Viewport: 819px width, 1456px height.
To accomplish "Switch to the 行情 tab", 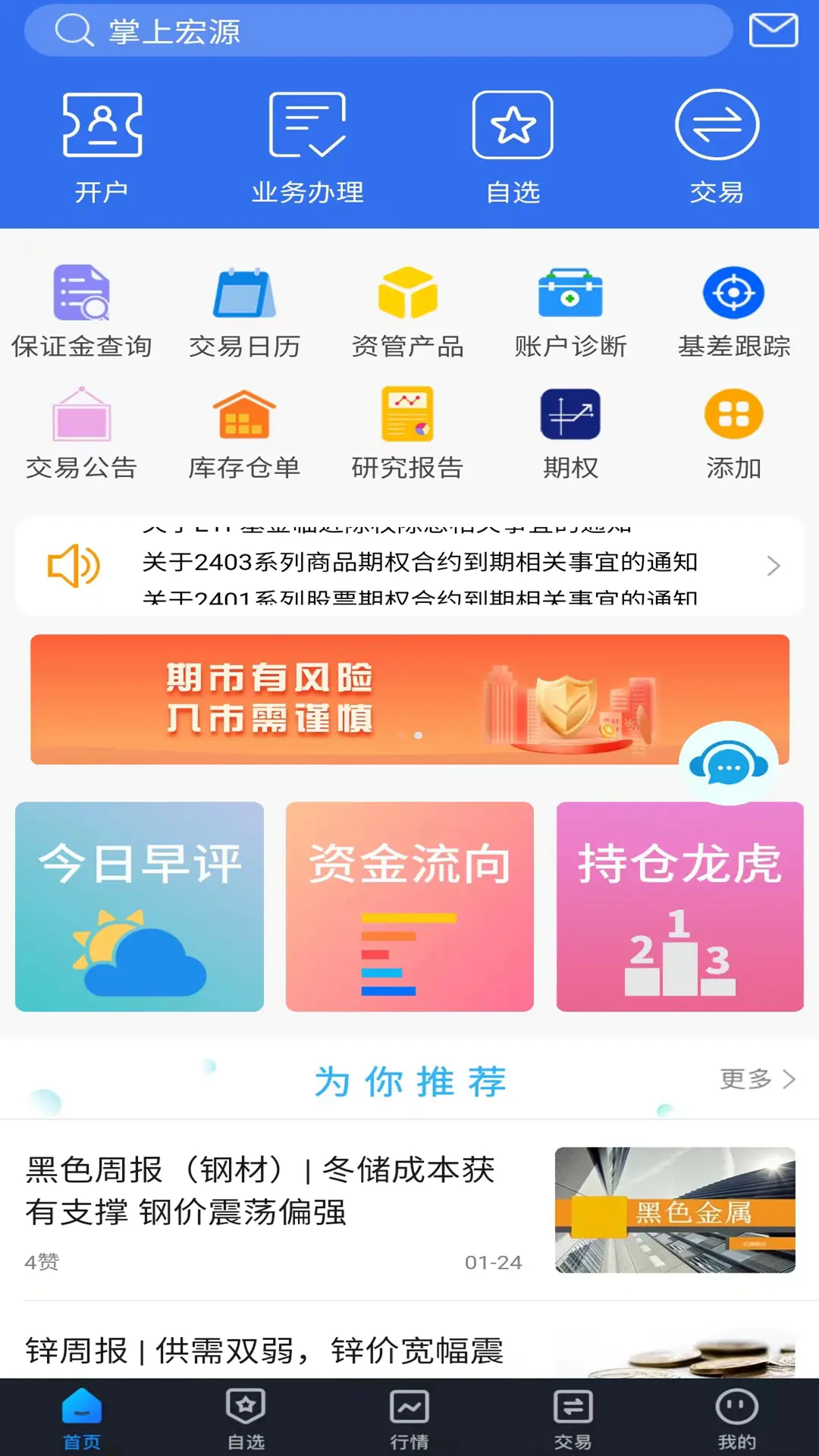I will [409, 1419].
